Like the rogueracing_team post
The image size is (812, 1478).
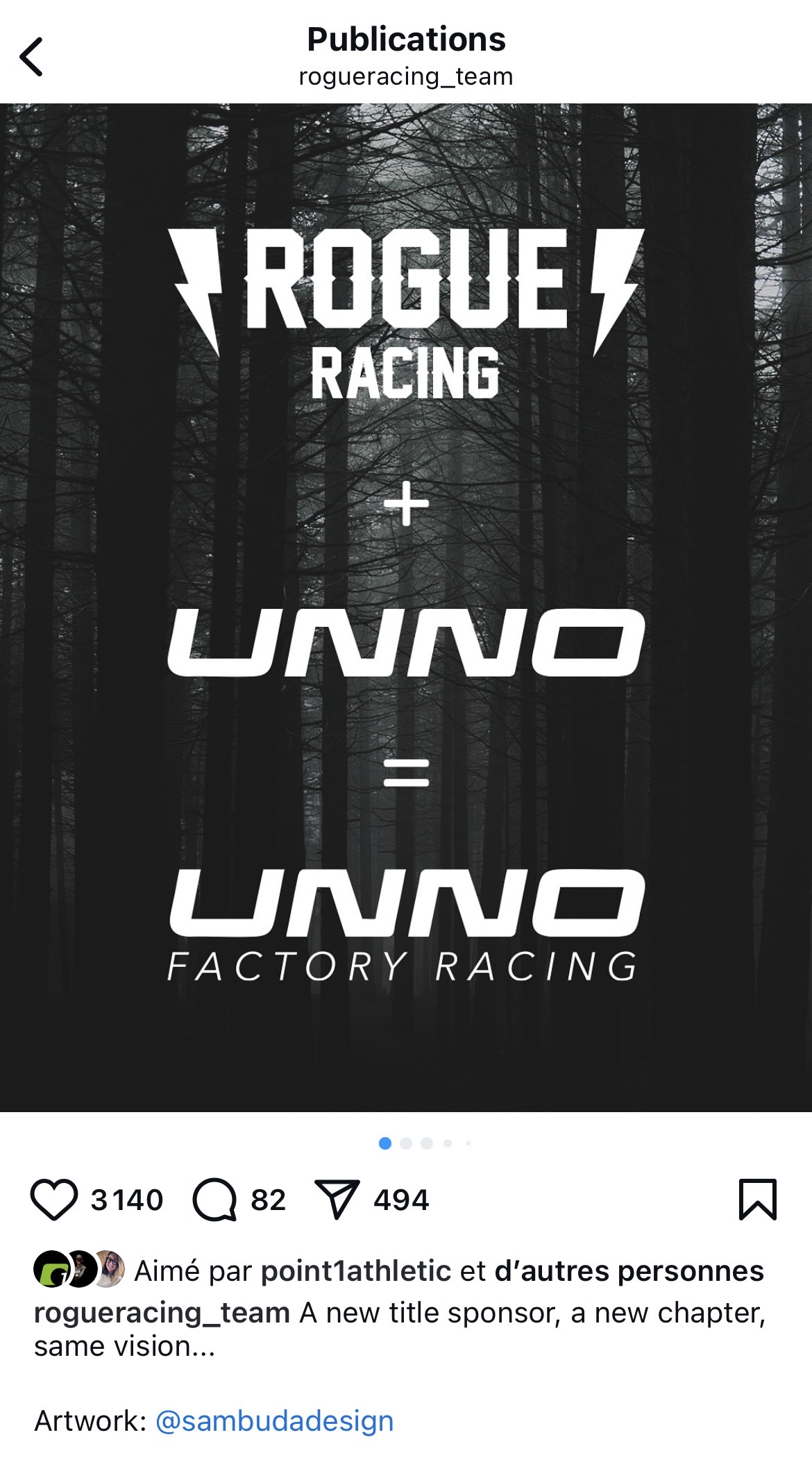(54, 1200)
